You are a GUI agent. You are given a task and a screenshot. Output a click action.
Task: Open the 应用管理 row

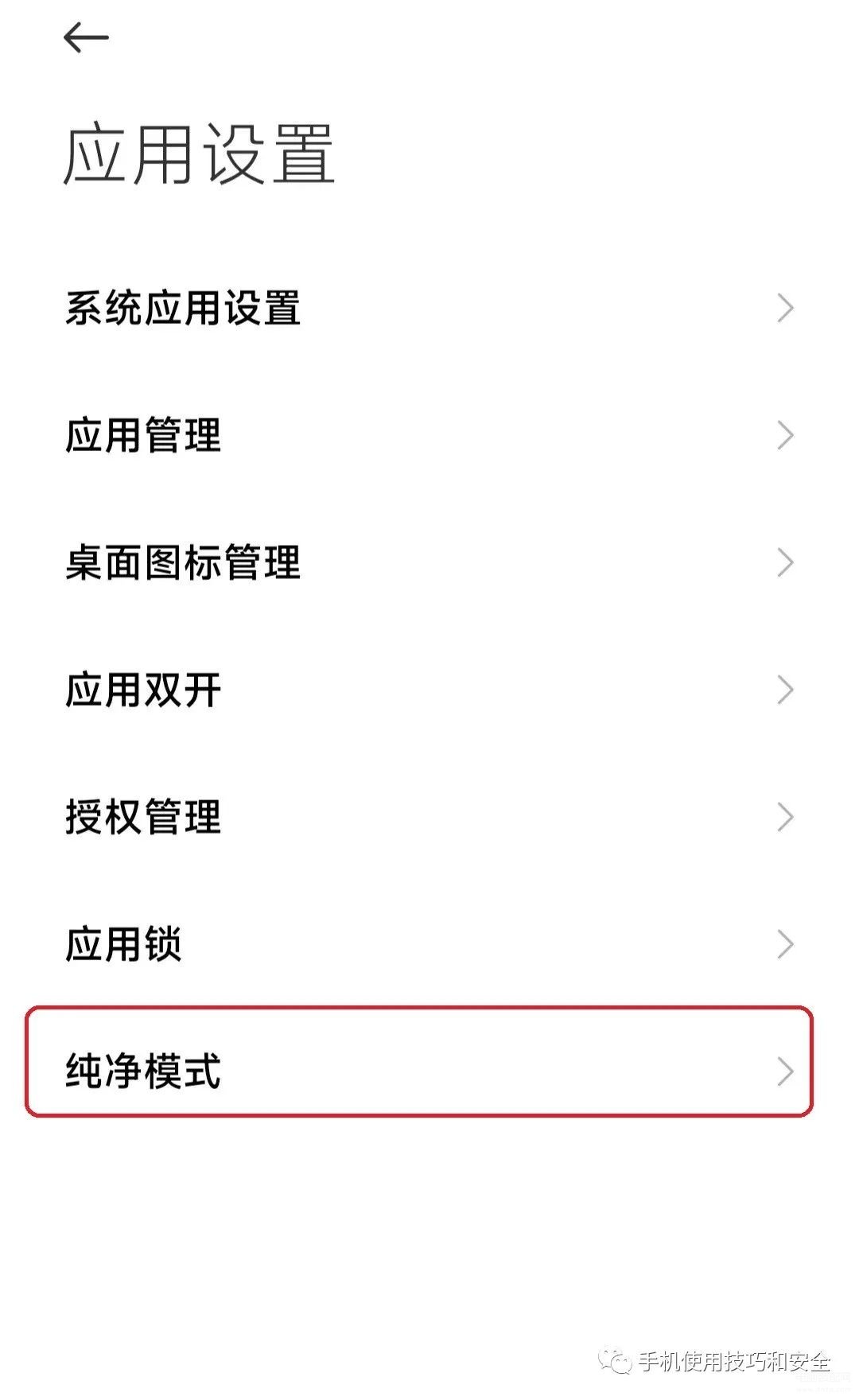click(x=429, y=435)
